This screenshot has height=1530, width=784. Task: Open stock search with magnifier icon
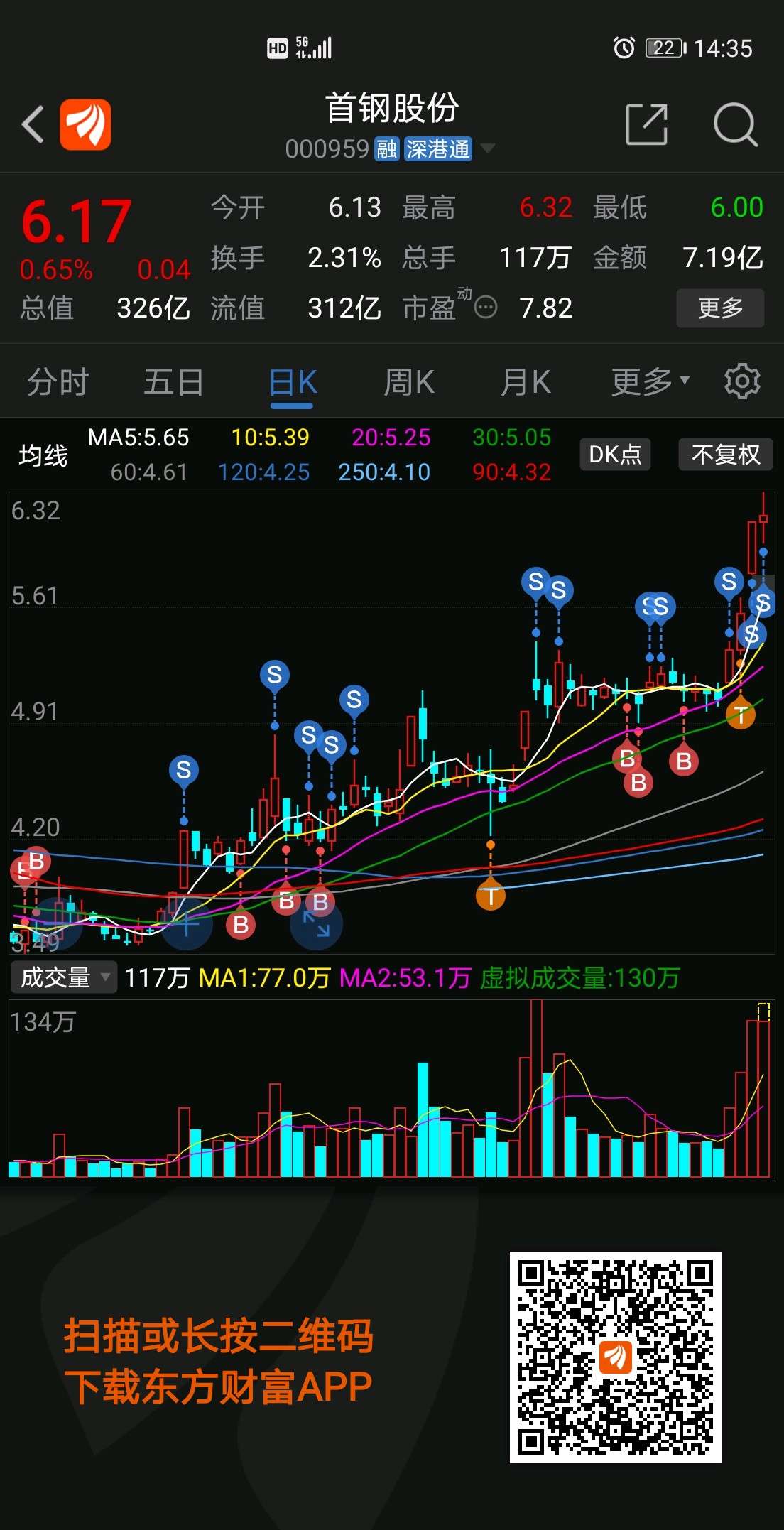(735, 124)
